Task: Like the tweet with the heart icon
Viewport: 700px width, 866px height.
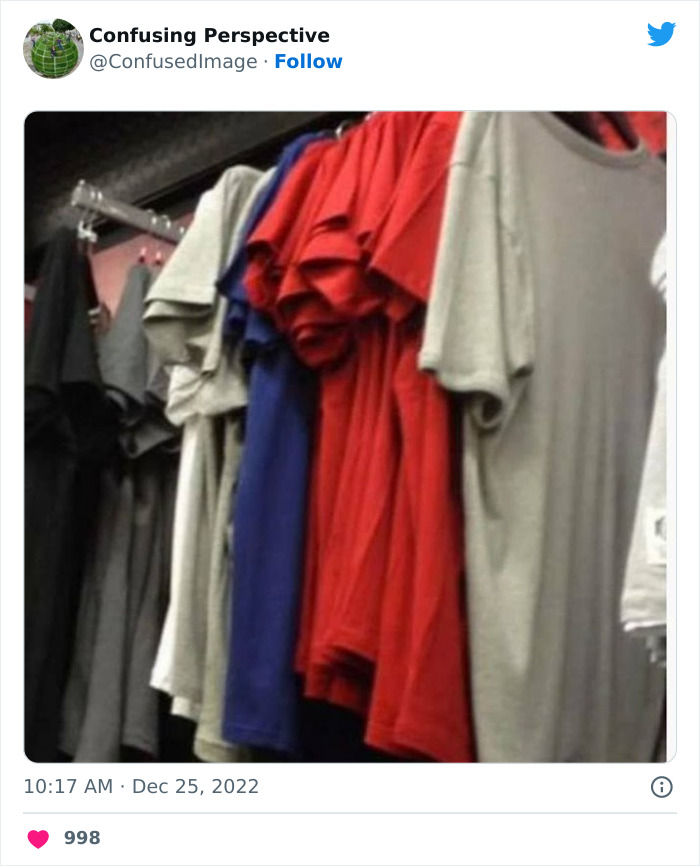Action: (38, 838)
